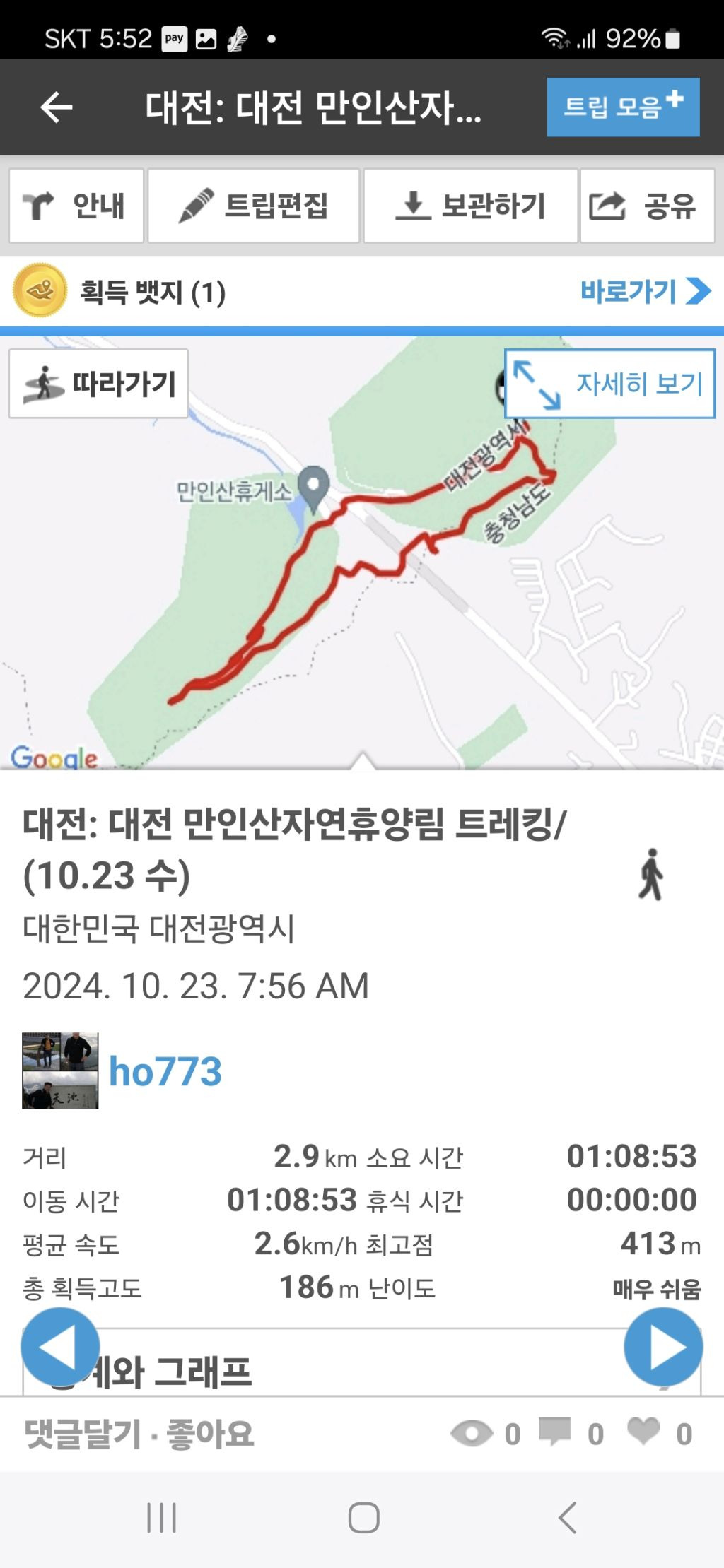Open 트립편집 to edit the trip
724x1568 pixels.
pyautogui.click(x=253, y=206)
